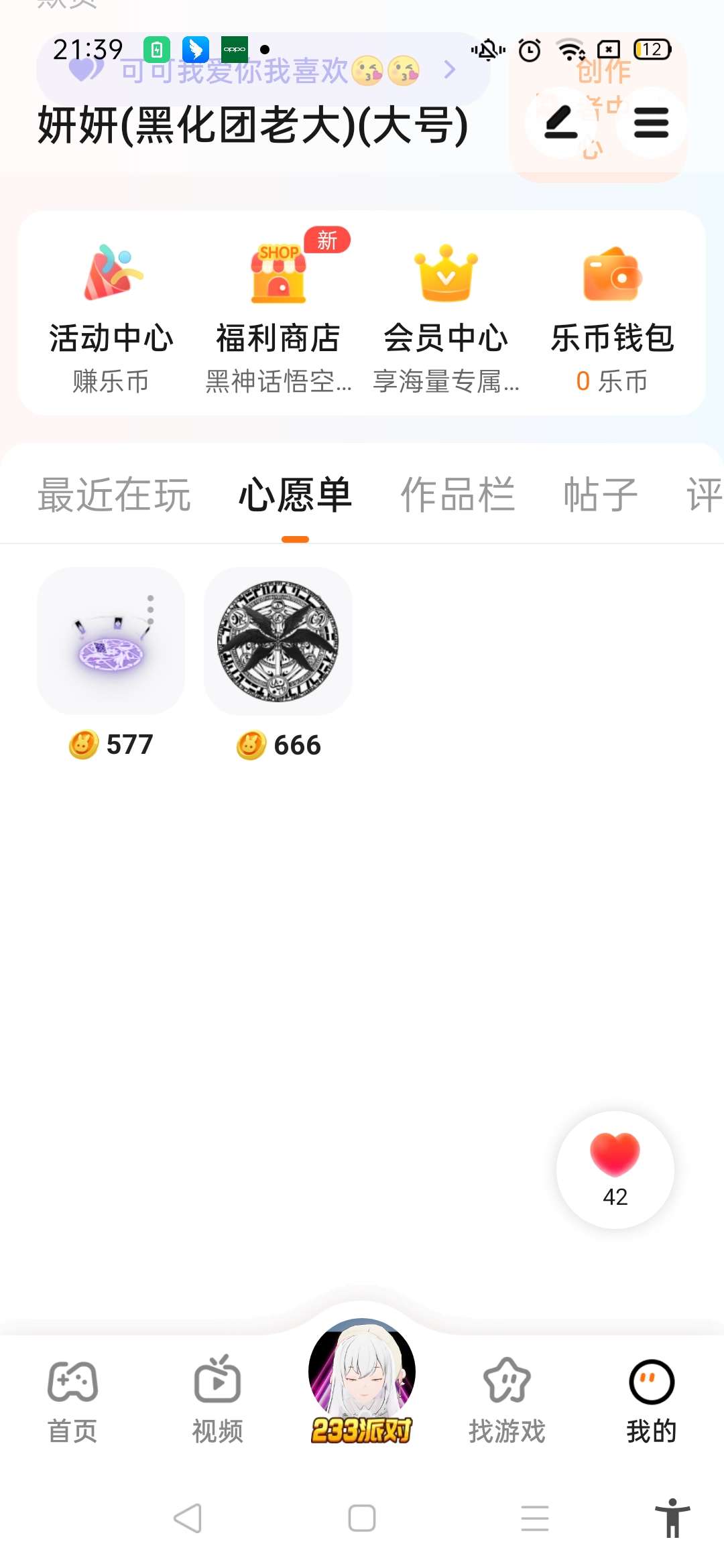The image size is (724, 1568).
Task: Go to the 首页 home tab
Action: click(72, 1399)
